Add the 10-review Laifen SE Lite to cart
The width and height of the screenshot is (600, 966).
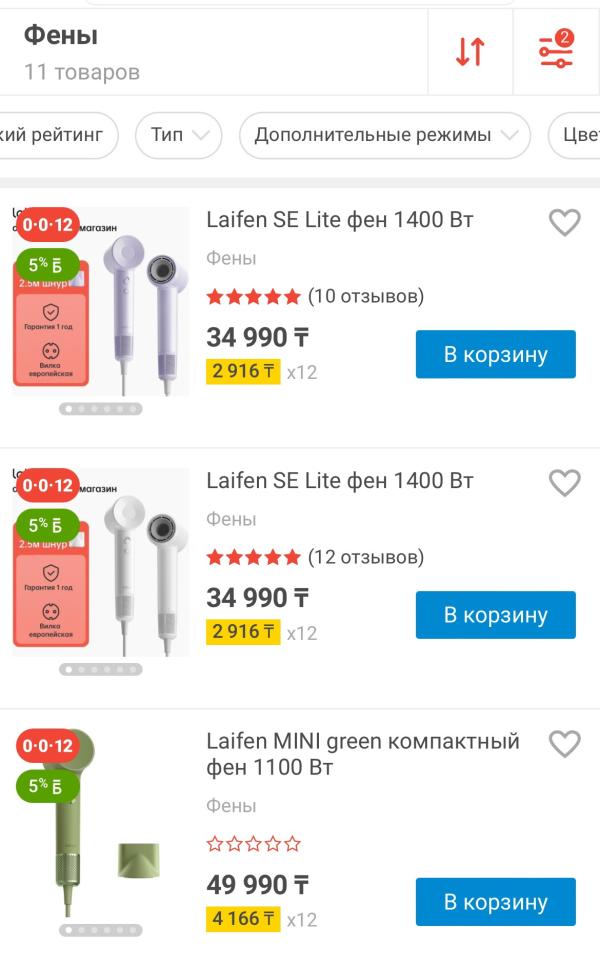tap(495, 354)
